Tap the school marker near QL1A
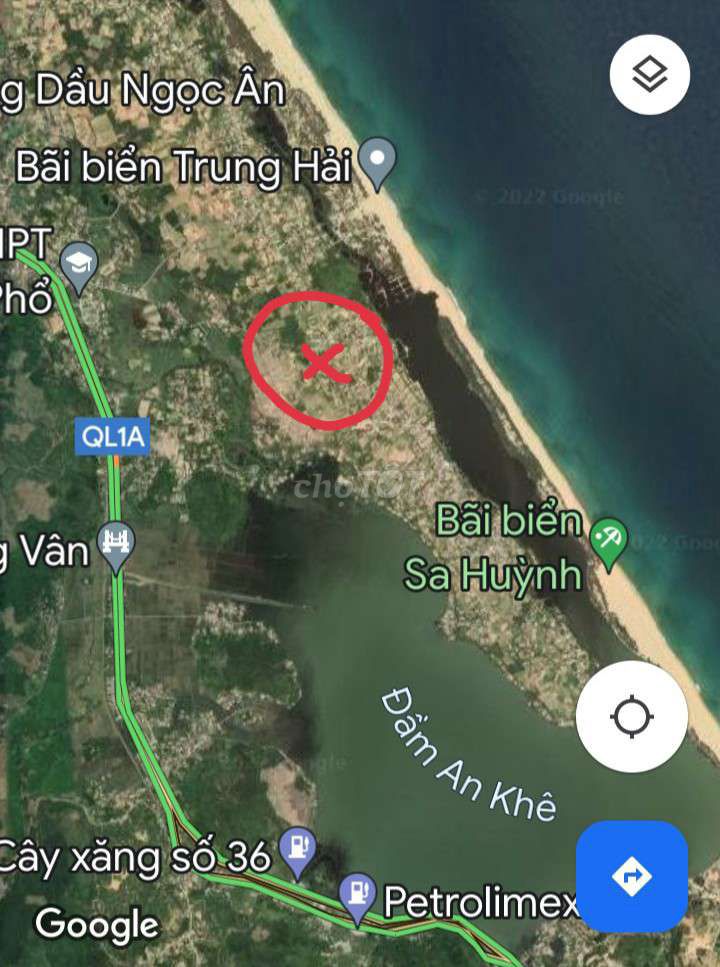This screenshot has height=967, width=720. coord(78,264)
